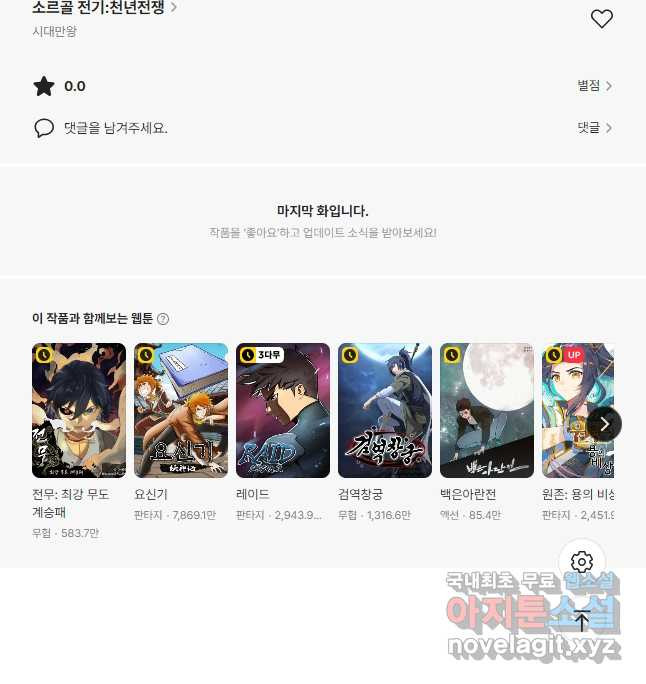Viewport: 646px width, 684px height.
Task: Open the 댓글 comments page
Action: click(594, 128)
